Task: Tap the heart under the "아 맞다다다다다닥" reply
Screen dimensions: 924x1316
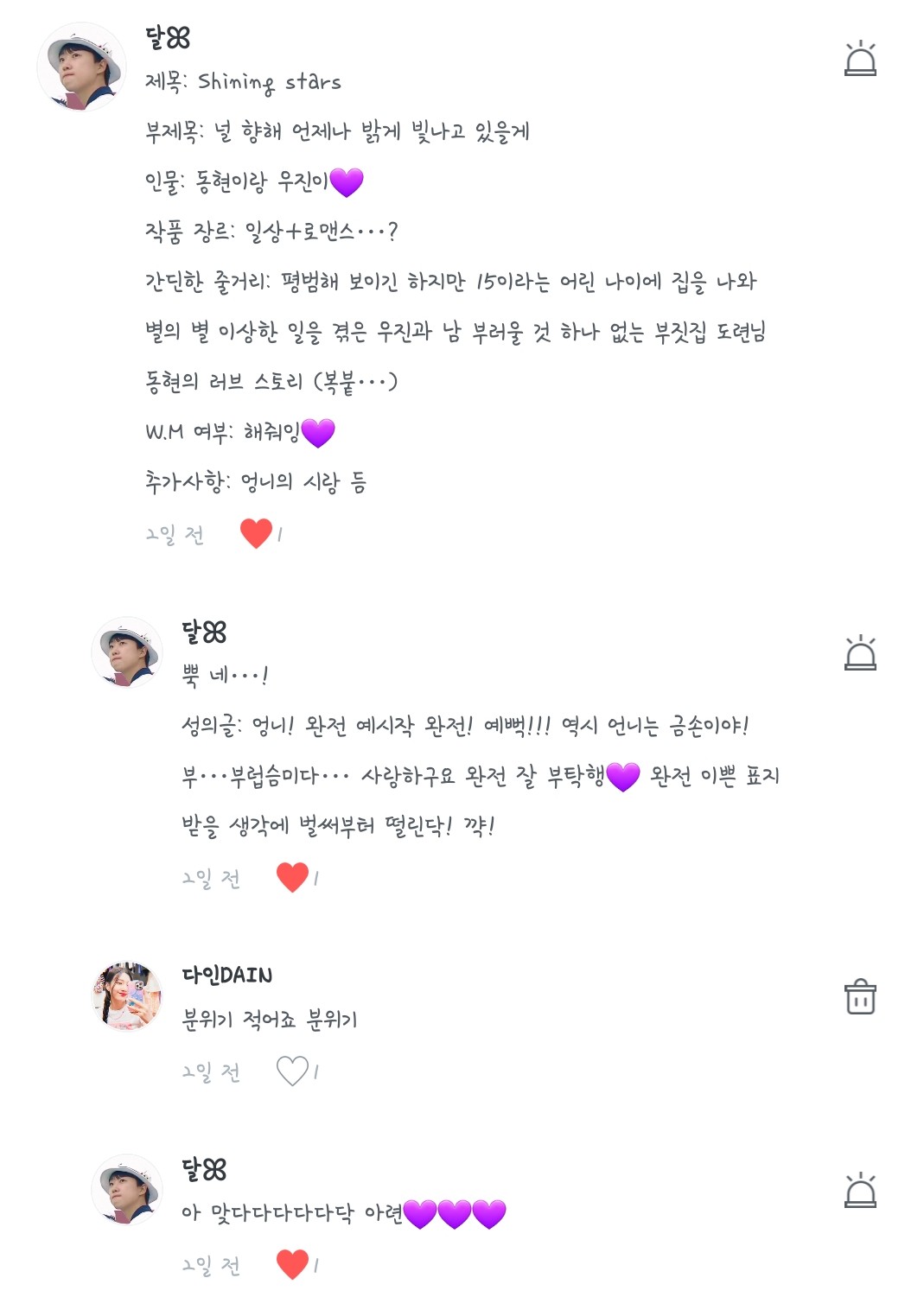Action: pyautogui.click(x=292, y=1264)
